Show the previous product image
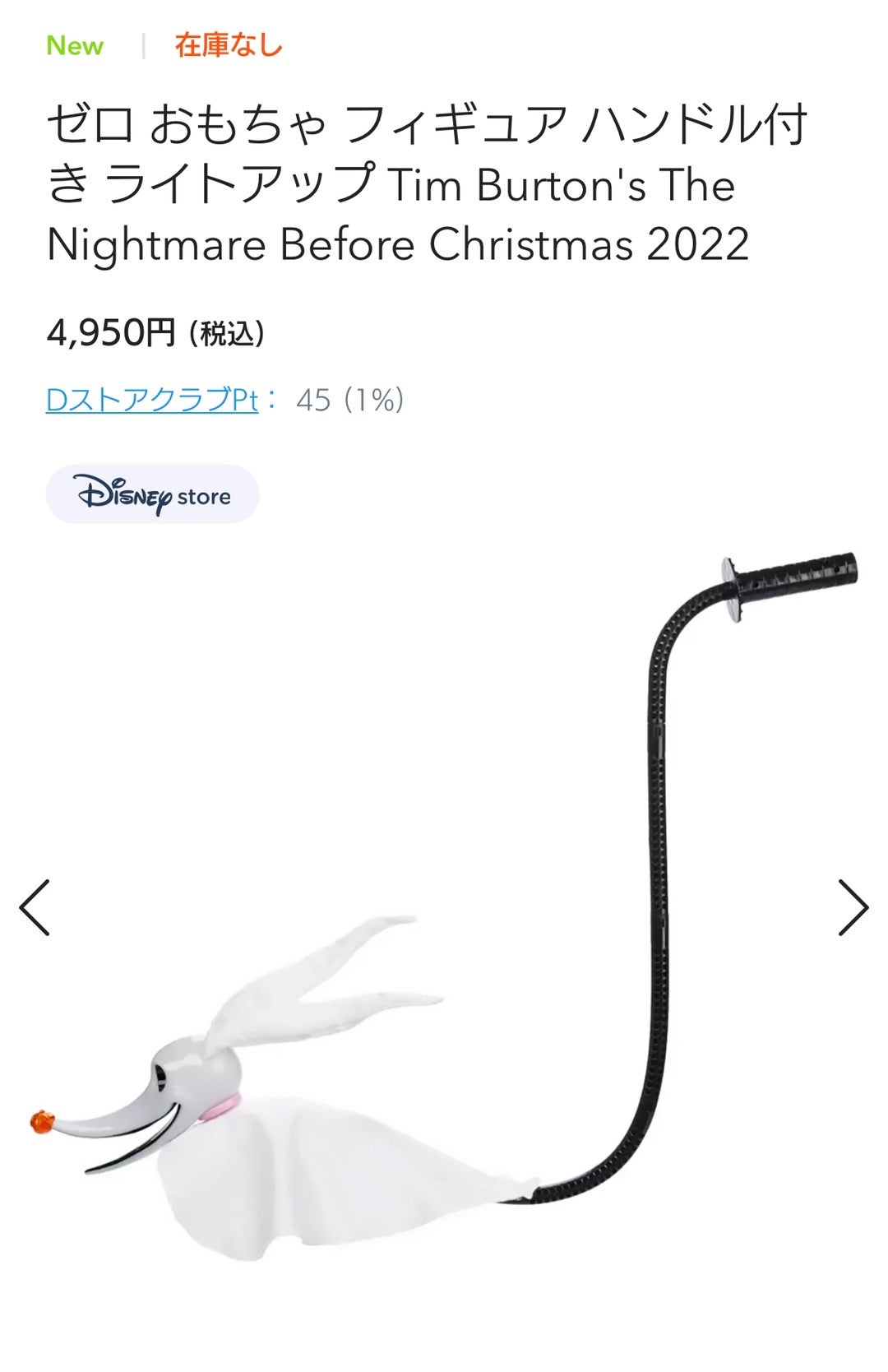Screen dimensions: 888x1372 [35, 907]
